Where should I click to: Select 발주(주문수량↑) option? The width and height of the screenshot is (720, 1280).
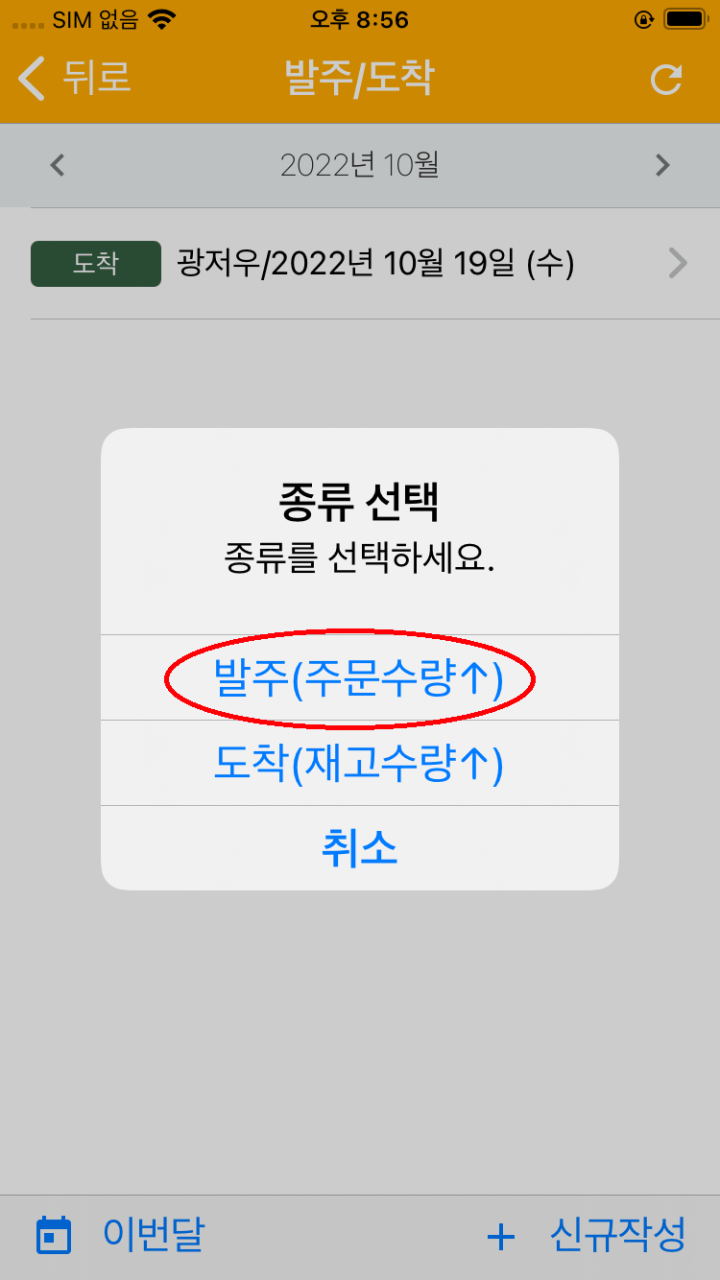[359, 679]
